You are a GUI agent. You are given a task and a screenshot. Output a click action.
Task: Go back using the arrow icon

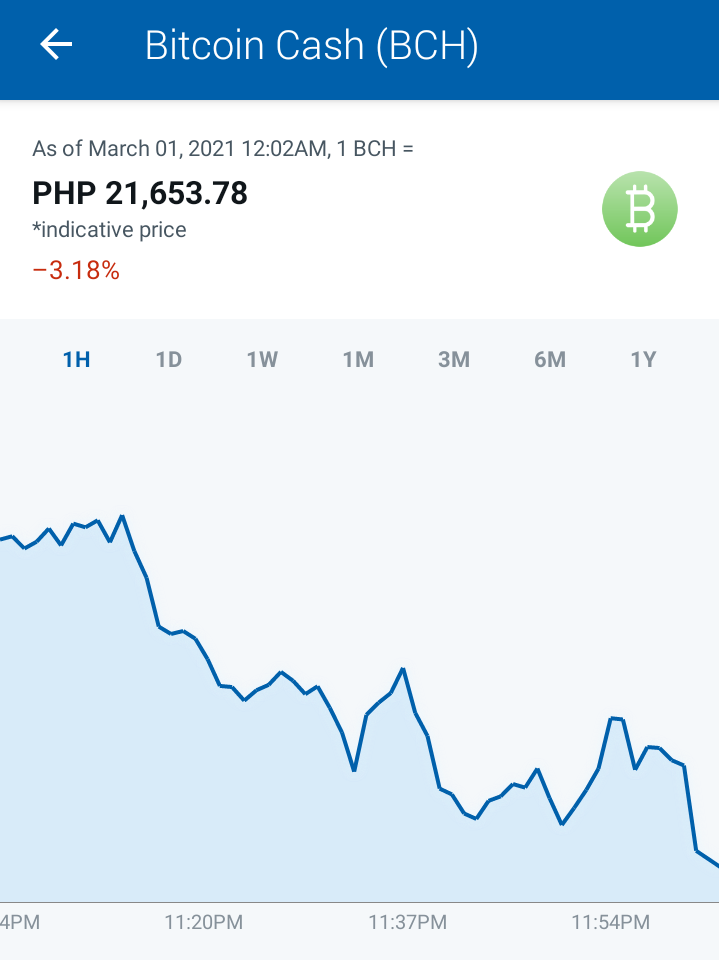56,45
